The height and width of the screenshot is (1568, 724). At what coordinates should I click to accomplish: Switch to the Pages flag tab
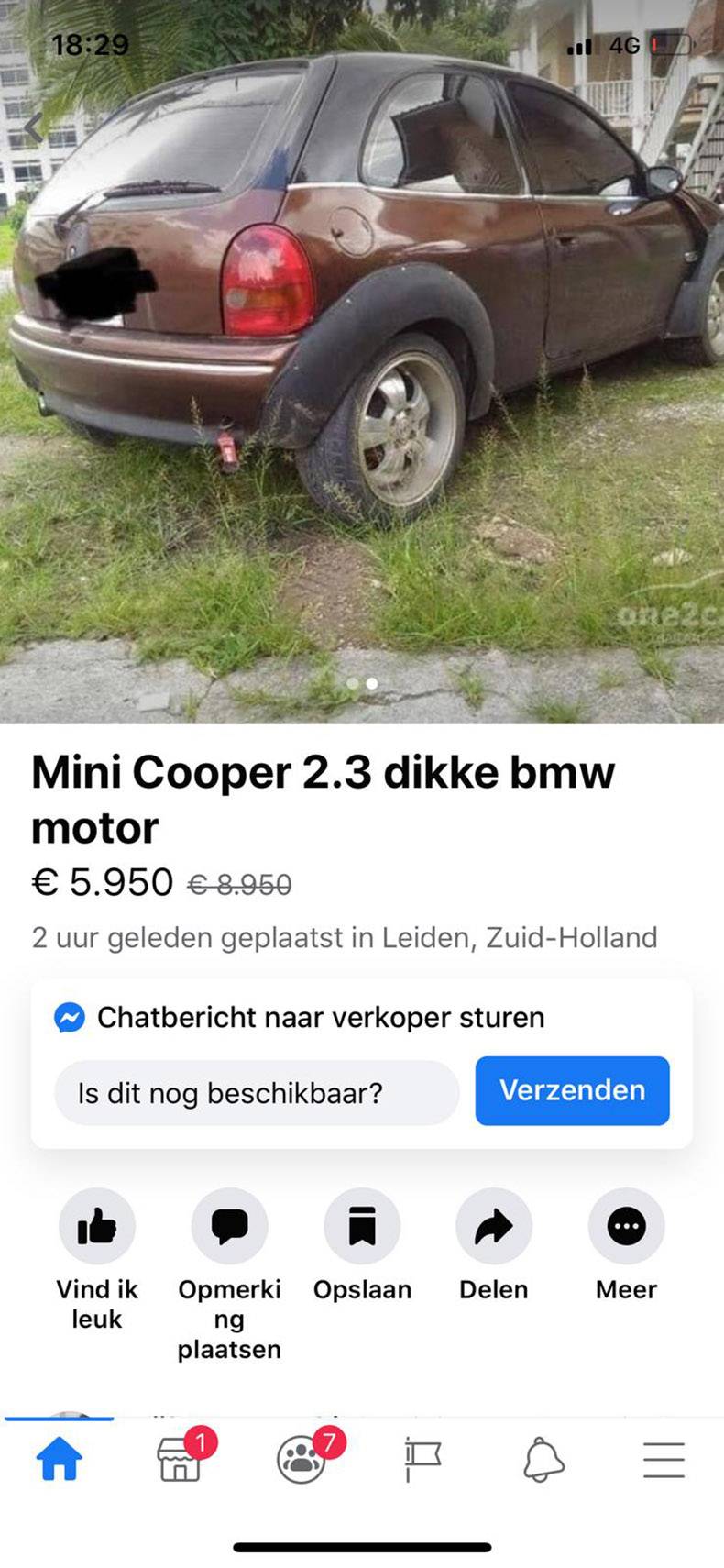(422, 1459)
